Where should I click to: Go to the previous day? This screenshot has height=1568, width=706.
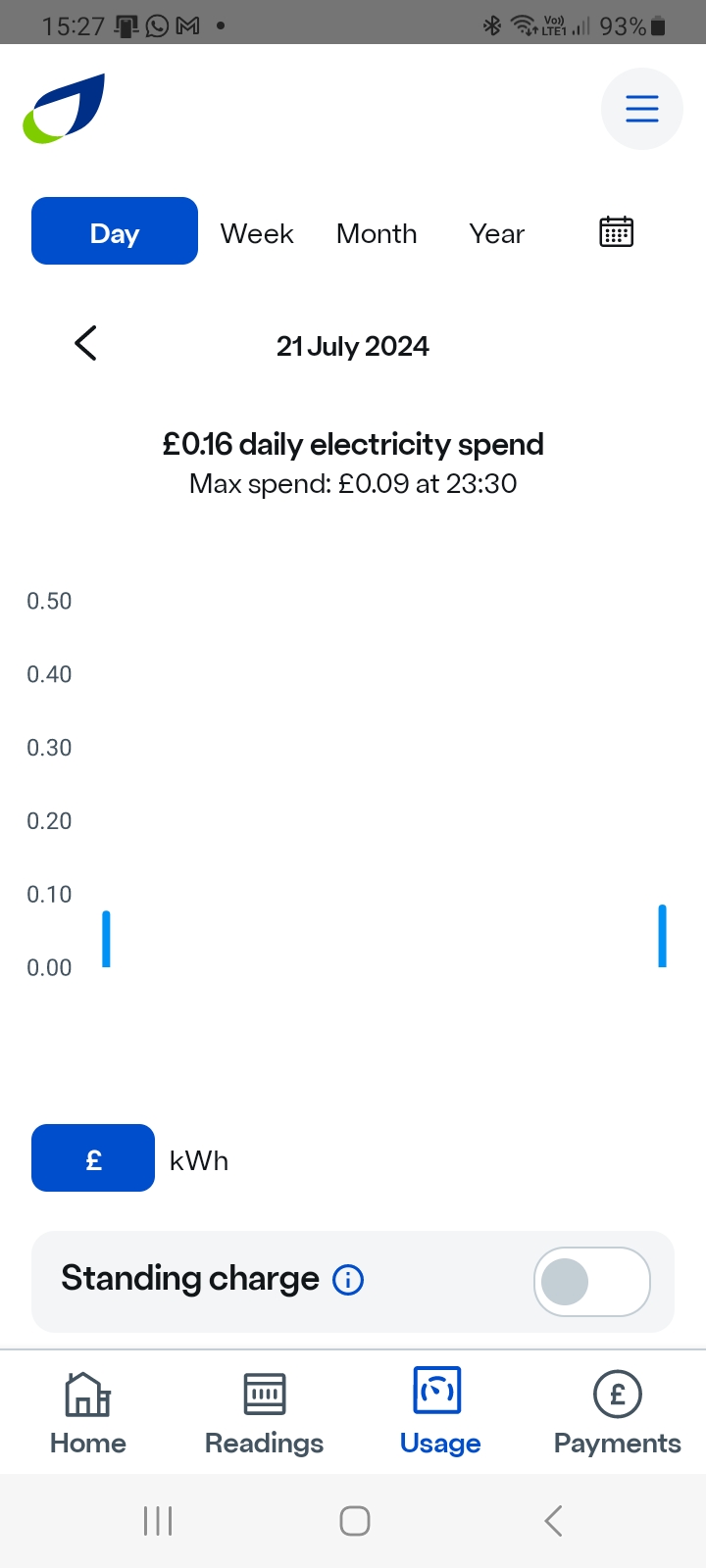[x=86, y=343]
